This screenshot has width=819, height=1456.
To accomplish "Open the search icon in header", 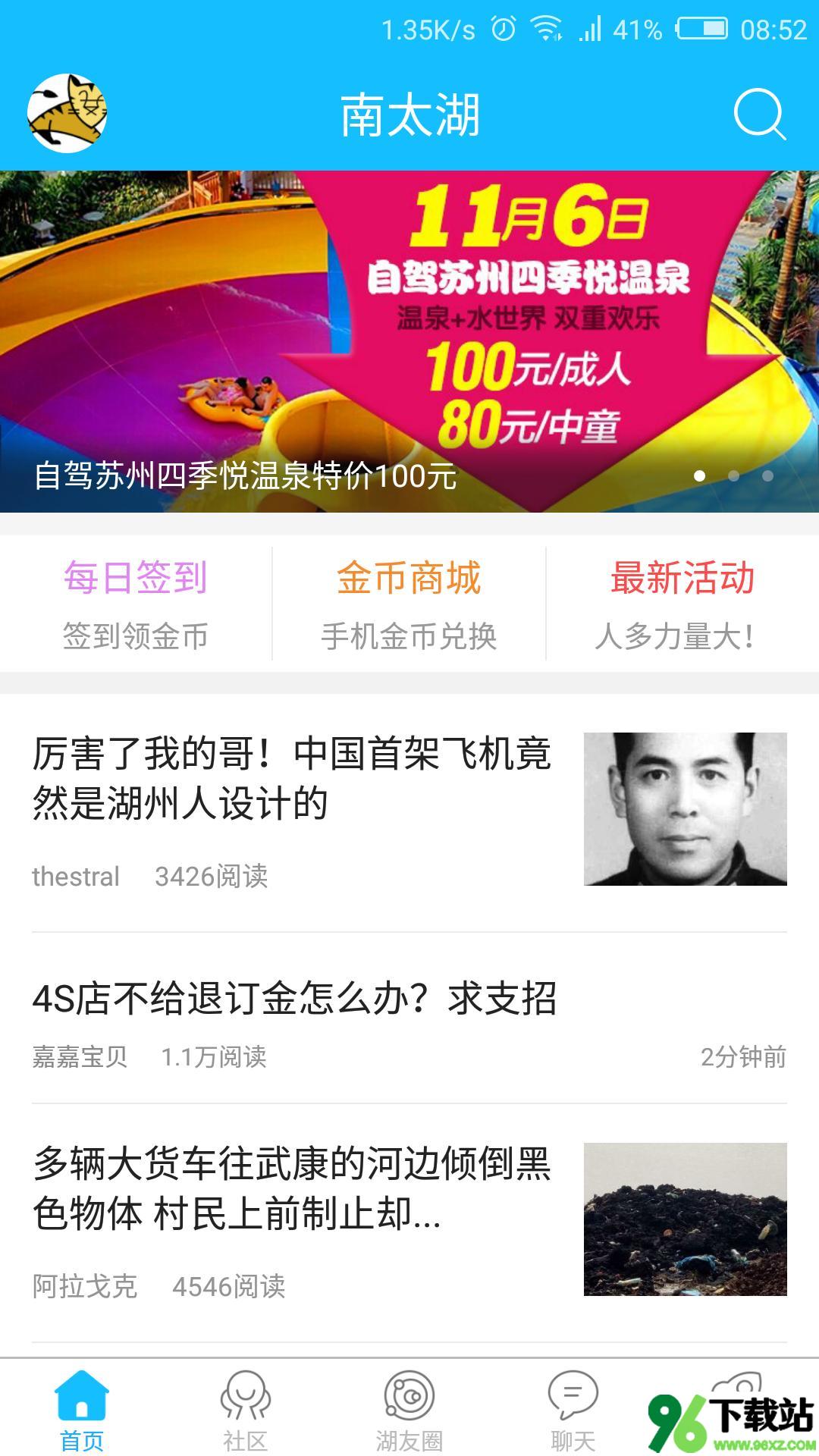I will click(759, 115).
